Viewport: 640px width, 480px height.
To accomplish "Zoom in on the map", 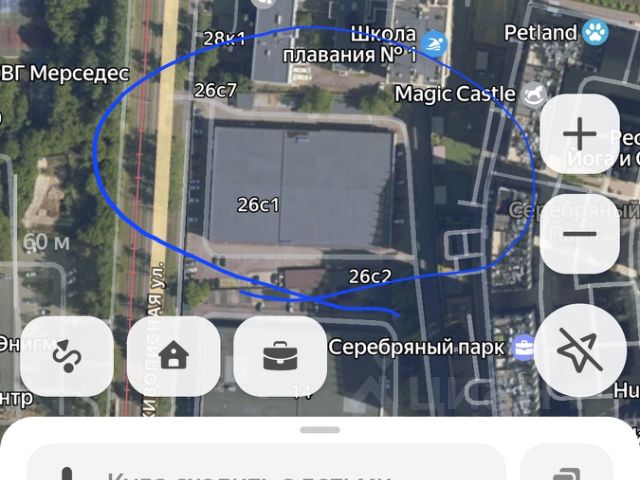I will coord(580,135).
